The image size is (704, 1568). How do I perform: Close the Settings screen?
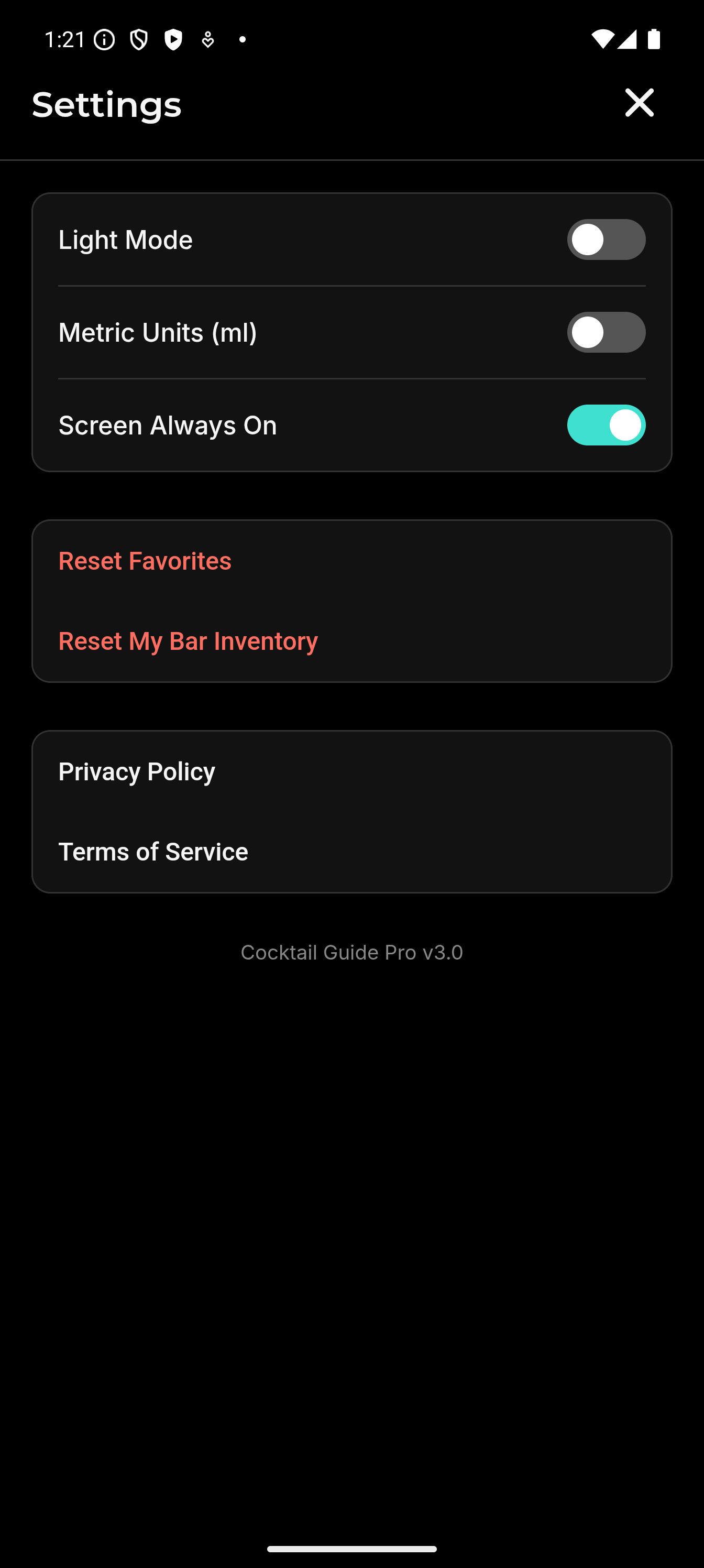click(640, 103)
